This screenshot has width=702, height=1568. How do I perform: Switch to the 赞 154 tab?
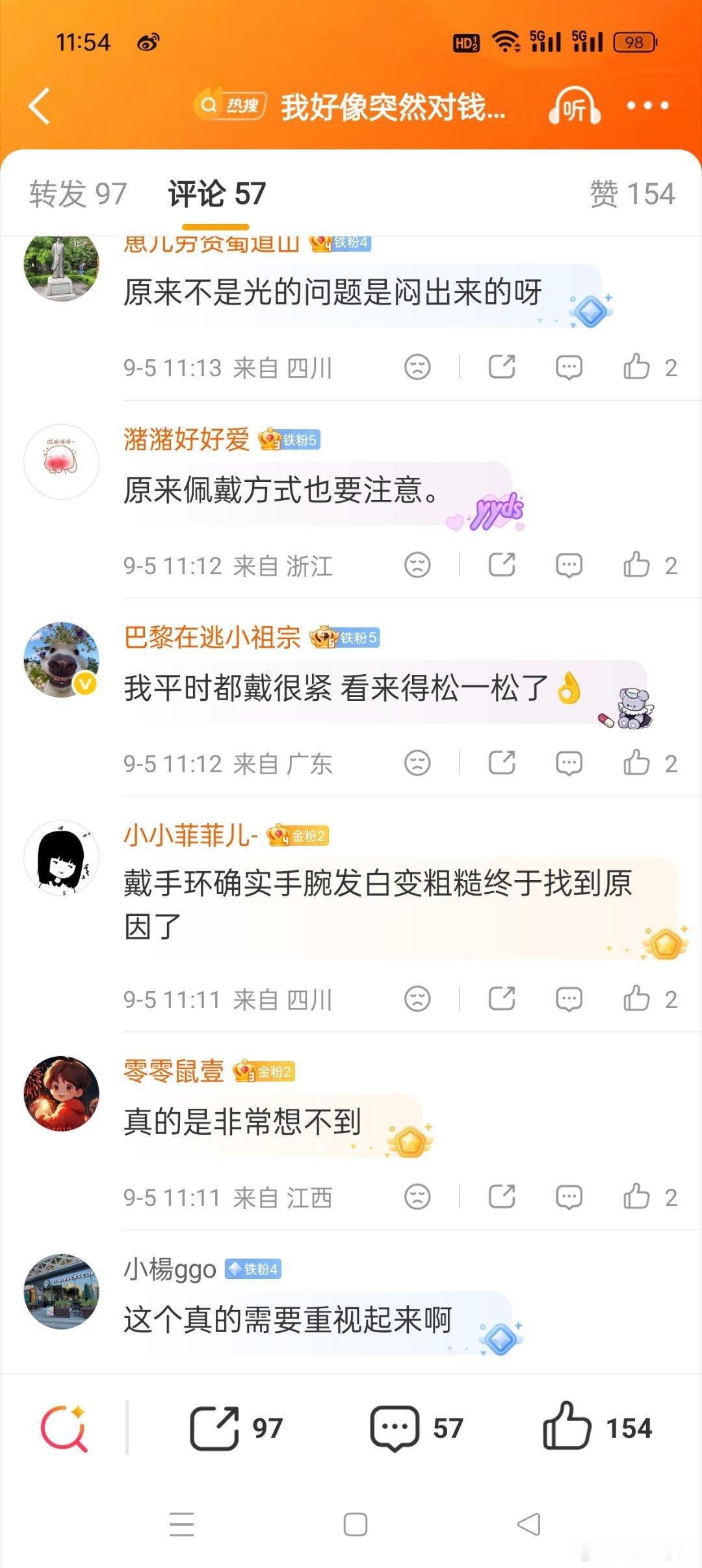tap(632, 194)
